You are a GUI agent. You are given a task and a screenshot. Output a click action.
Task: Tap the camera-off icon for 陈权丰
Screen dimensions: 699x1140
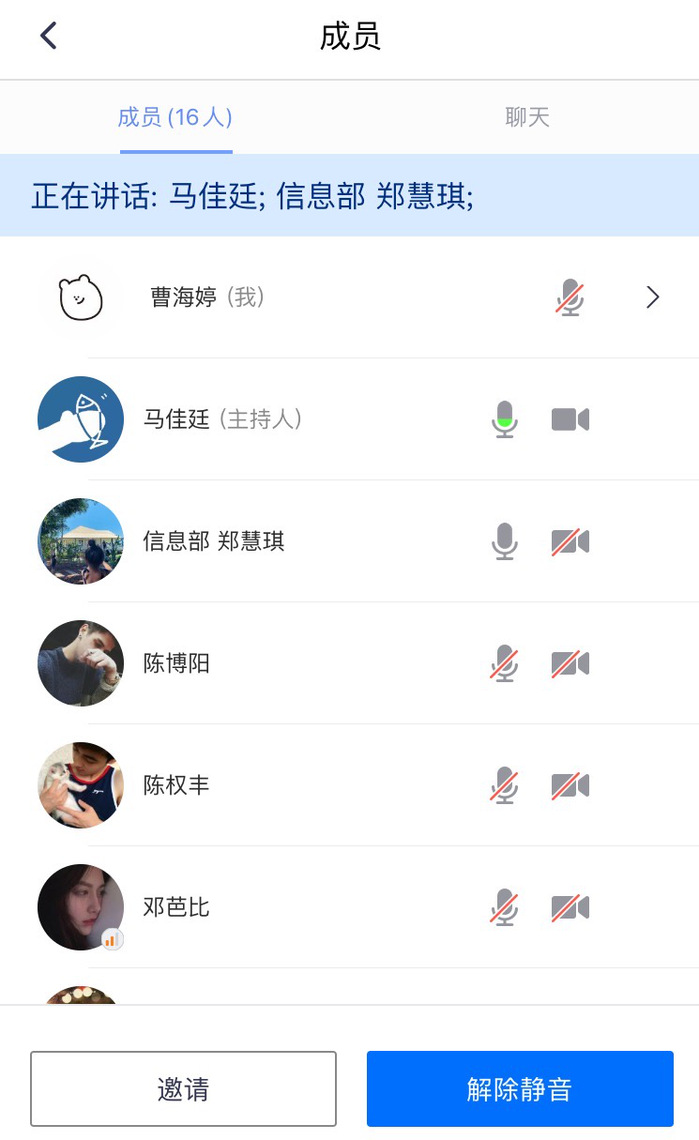point(570,786)
